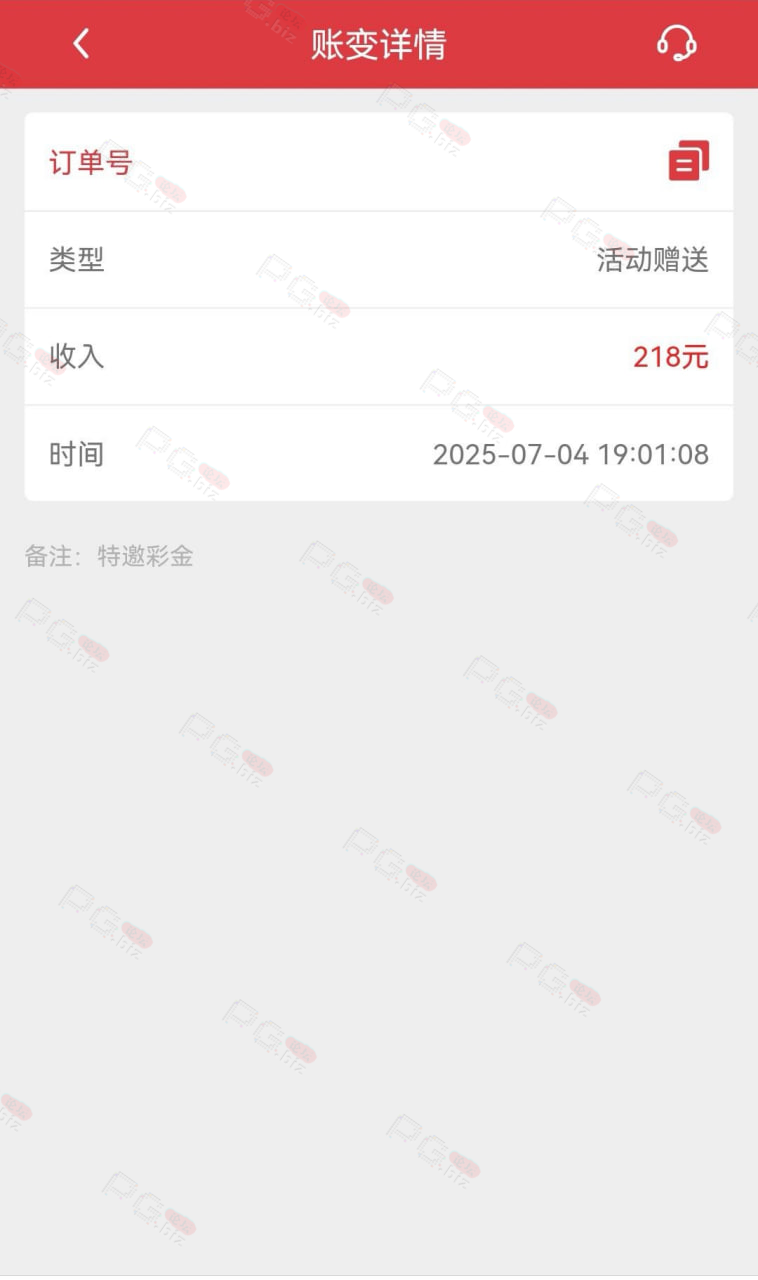The height and width of the screenshot is (1280, 758).
Task: Copy the order number using the copy icon
Action: [686, 162]
